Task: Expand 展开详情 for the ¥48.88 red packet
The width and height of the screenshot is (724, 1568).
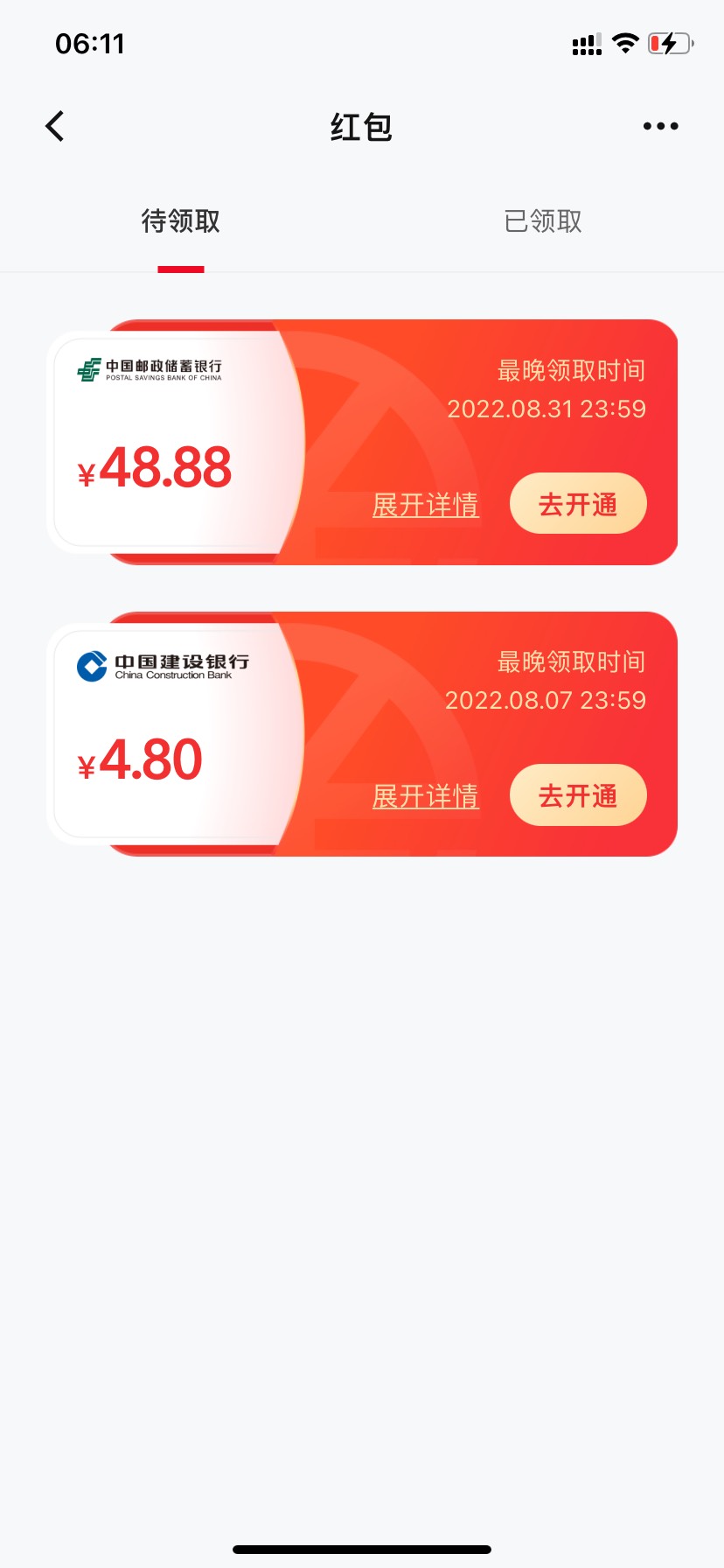Action: point(426,505)
